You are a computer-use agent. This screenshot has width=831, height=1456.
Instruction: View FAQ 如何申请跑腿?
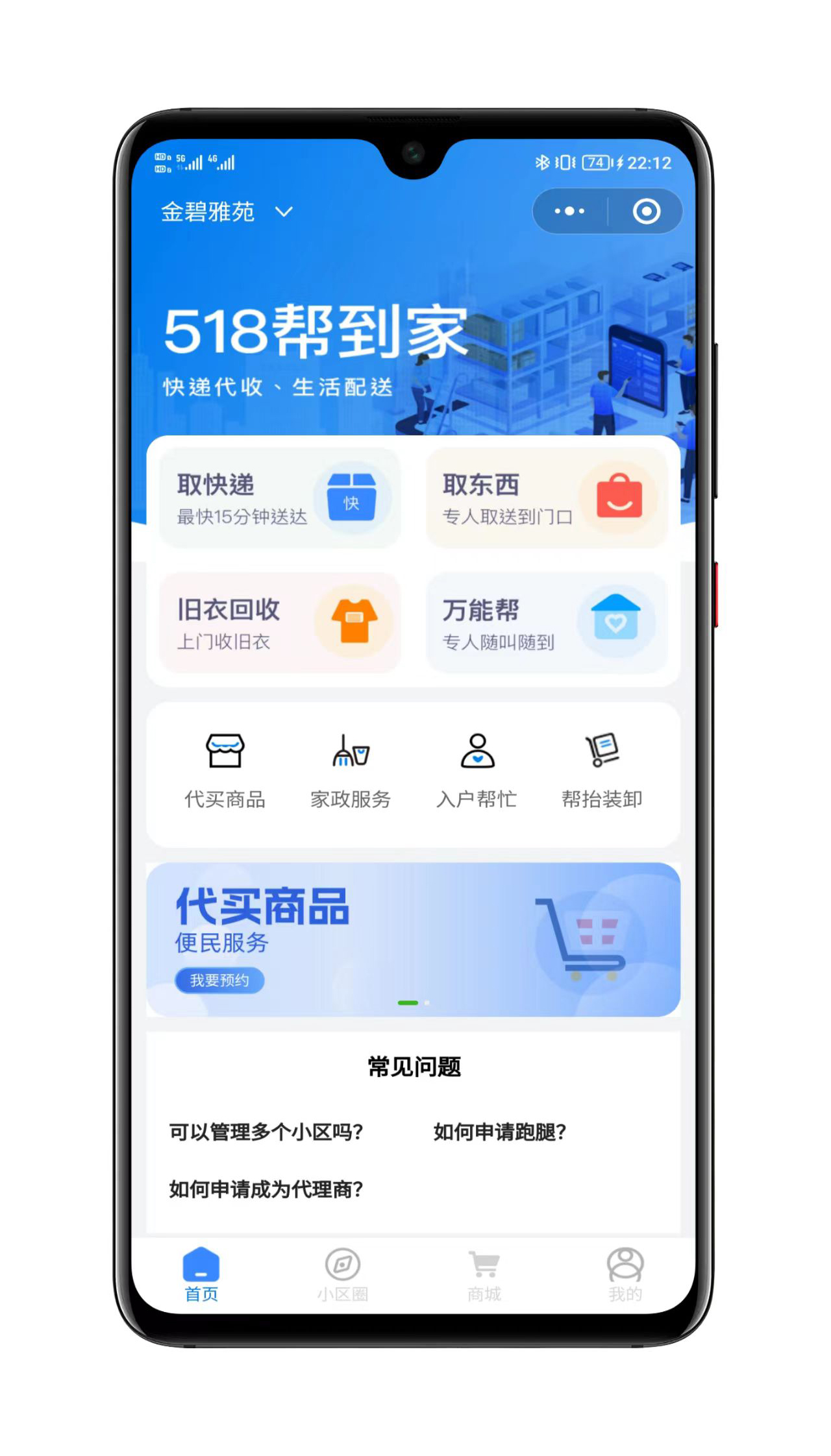coord(500,1132)
